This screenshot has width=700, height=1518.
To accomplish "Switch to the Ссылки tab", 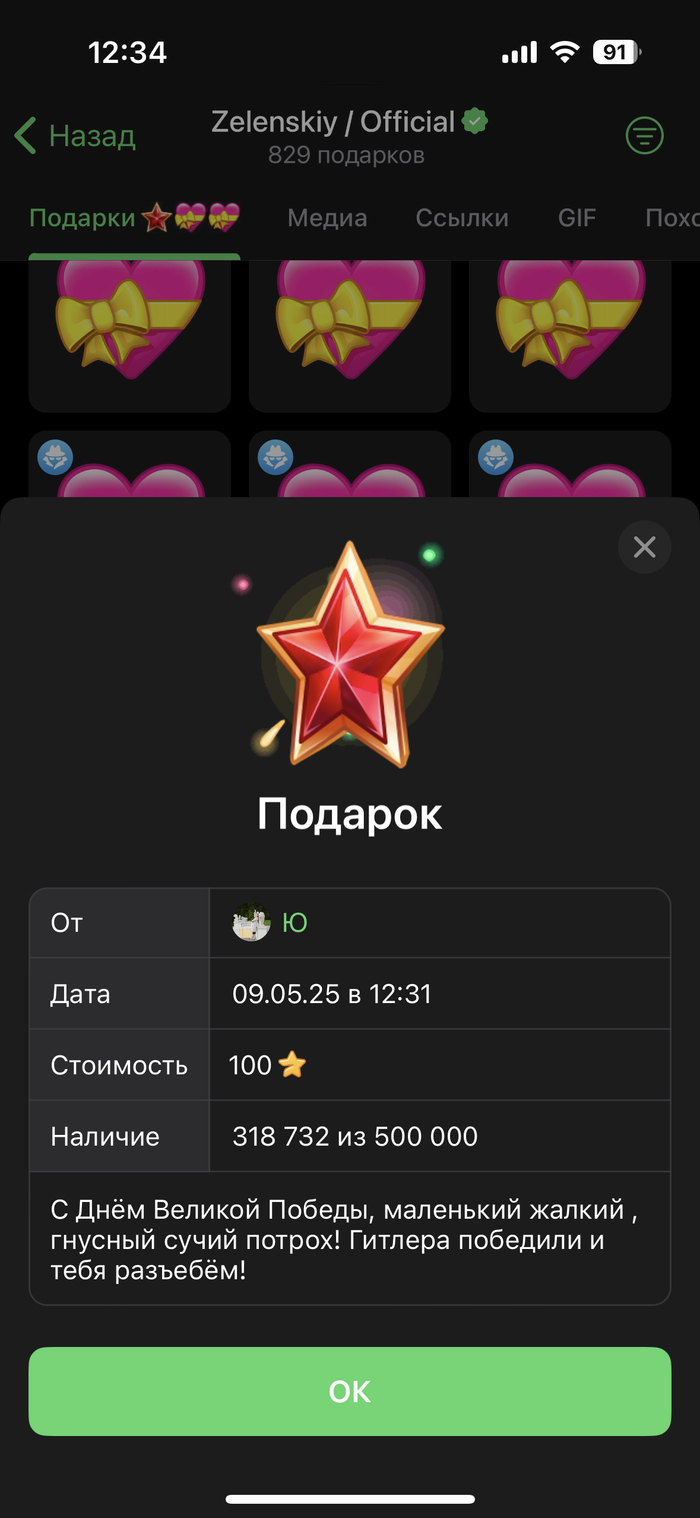I will [462, 218].
